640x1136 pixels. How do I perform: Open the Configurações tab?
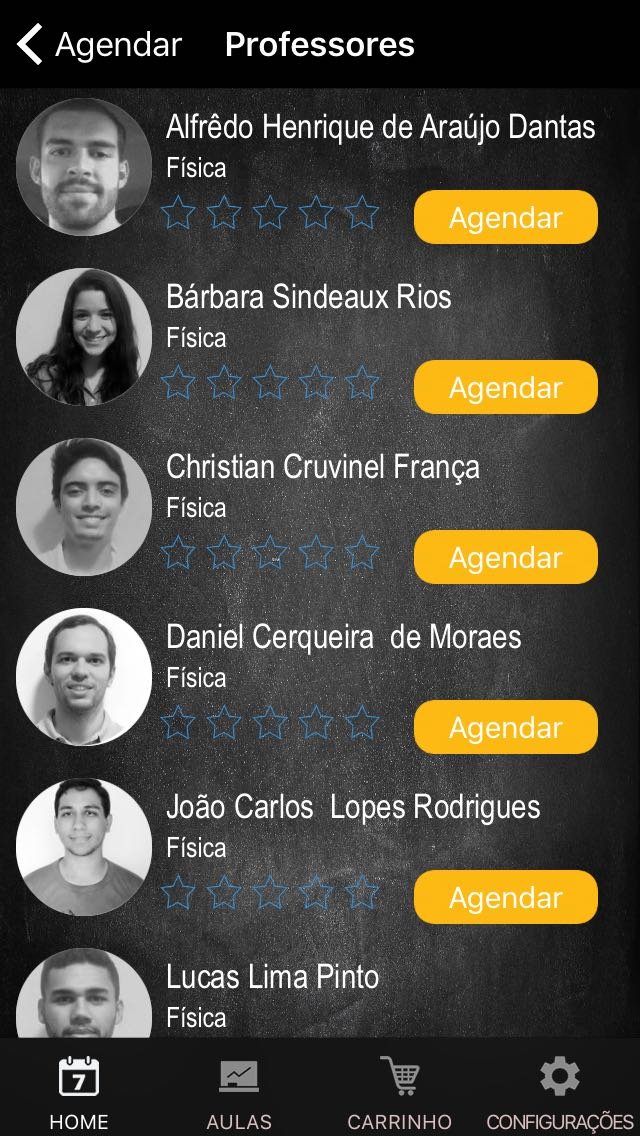click(559, 1092)
